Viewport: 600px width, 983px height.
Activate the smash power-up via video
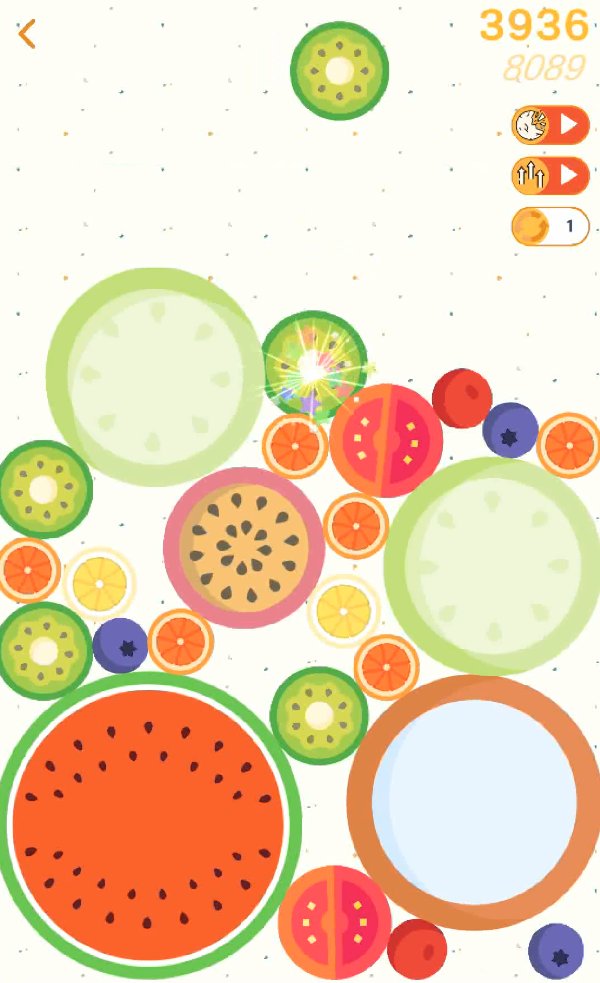click(550, 125)
